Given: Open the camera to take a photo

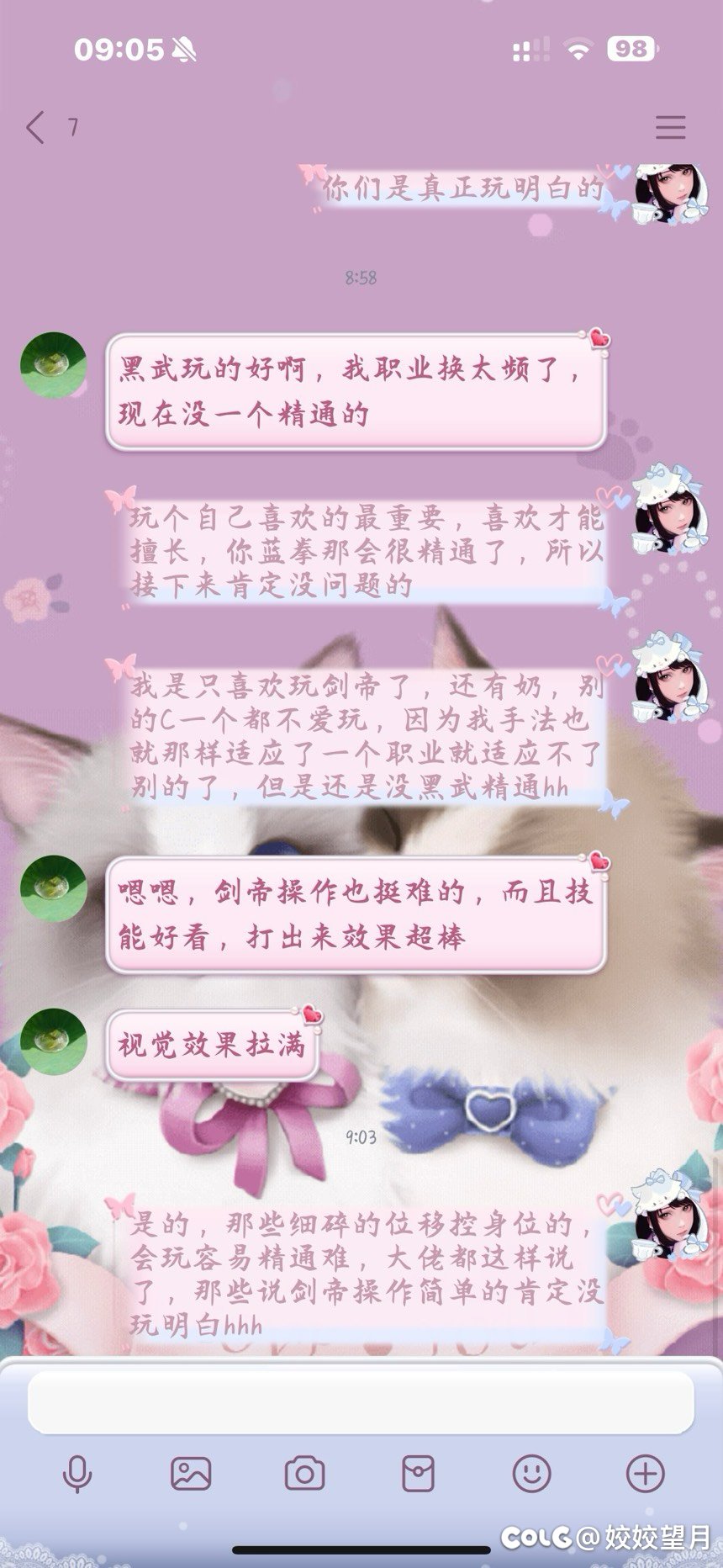Looking at the screenshot, I should (304, 1473).
